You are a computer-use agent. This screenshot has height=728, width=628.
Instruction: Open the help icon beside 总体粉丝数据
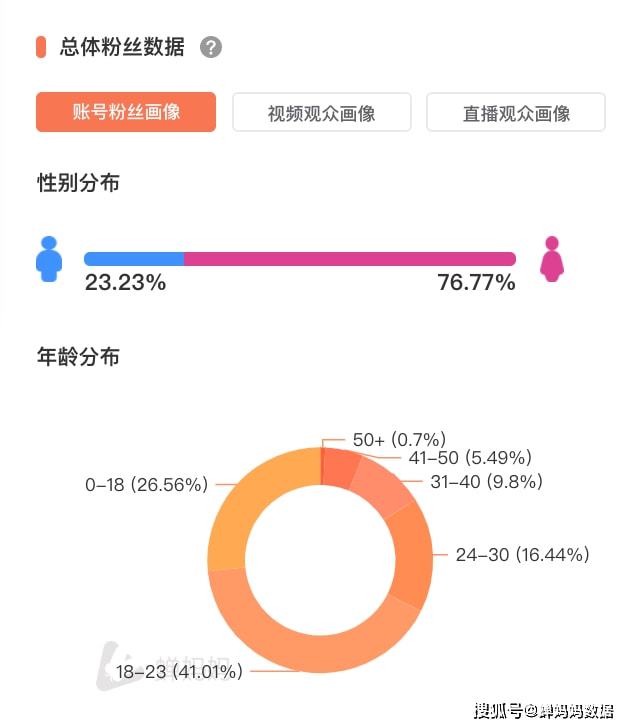tap(211, 47)
